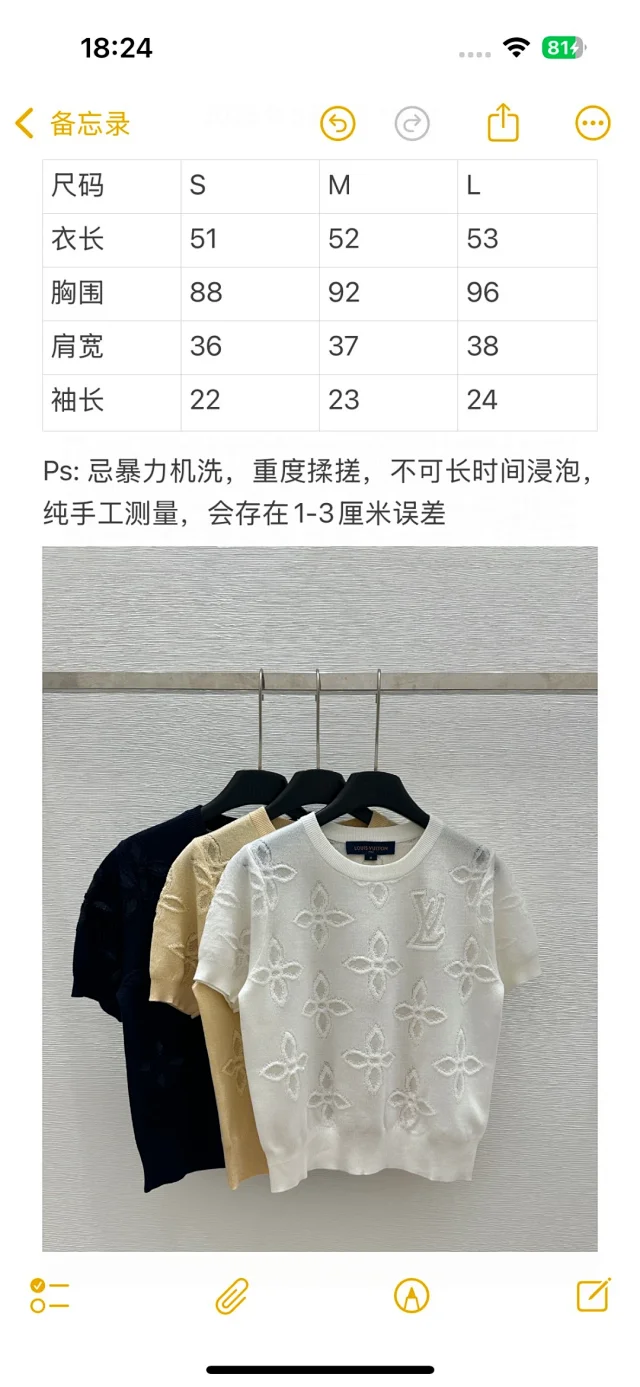Undo the last edit
The width and height of the screenshot is (640, 1387).
(x=338, y=124)
